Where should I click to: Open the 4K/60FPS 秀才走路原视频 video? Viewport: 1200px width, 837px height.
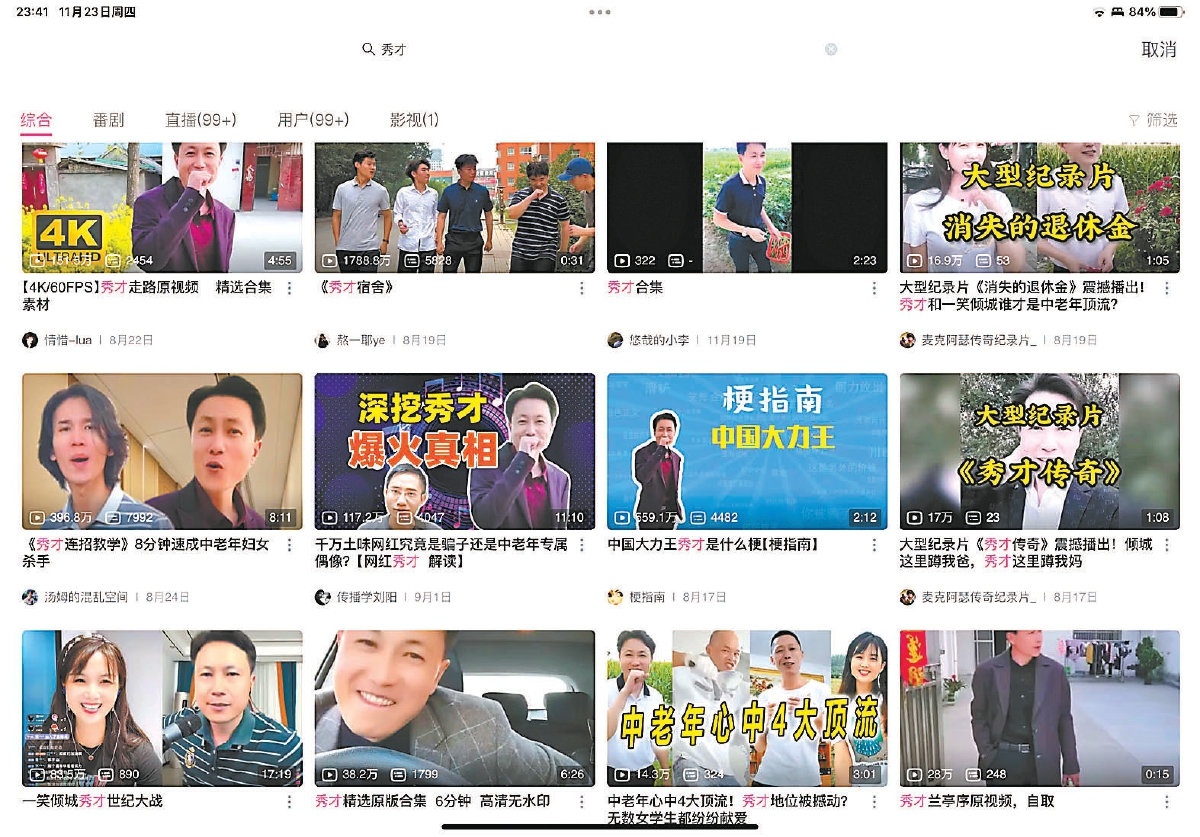162,208
